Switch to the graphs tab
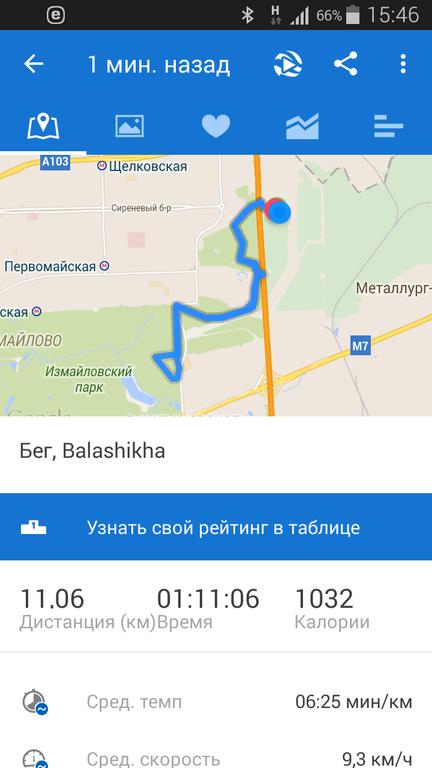Viewport: 432px width, 768px height. [302, 126]
